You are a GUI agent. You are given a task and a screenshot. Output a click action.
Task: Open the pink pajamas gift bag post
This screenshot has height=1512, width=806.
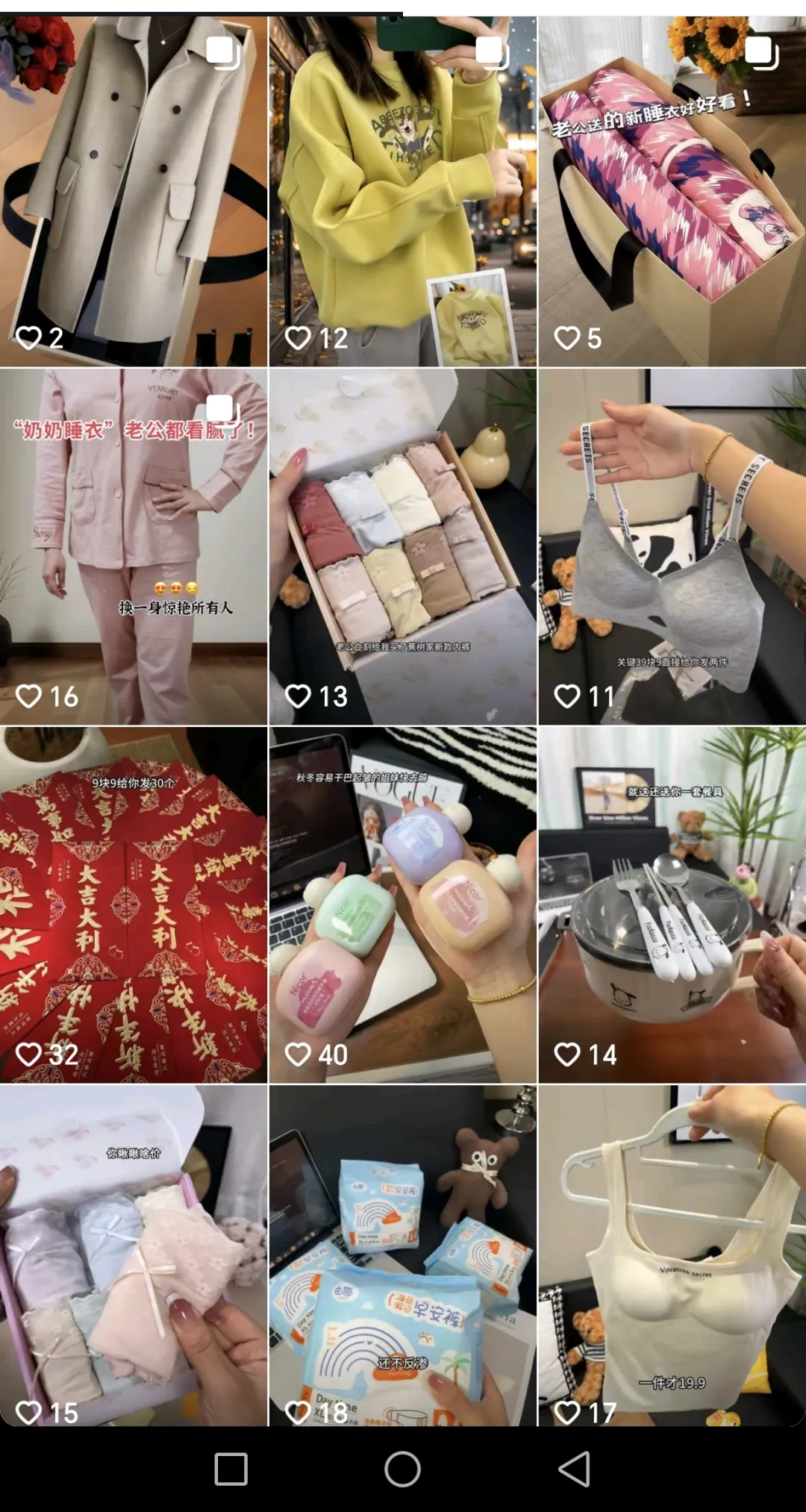point(672,191)
